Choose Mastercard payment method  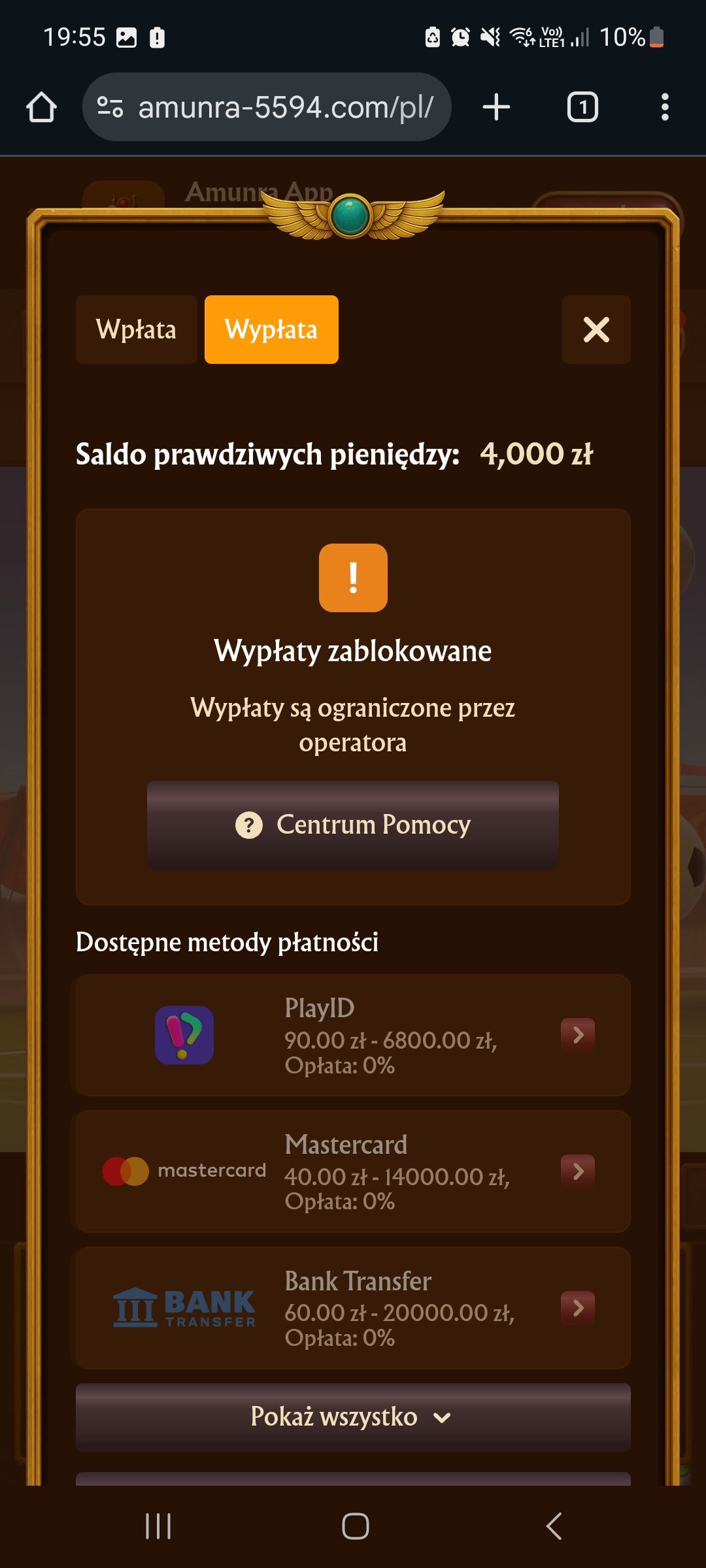point(353,1171)
